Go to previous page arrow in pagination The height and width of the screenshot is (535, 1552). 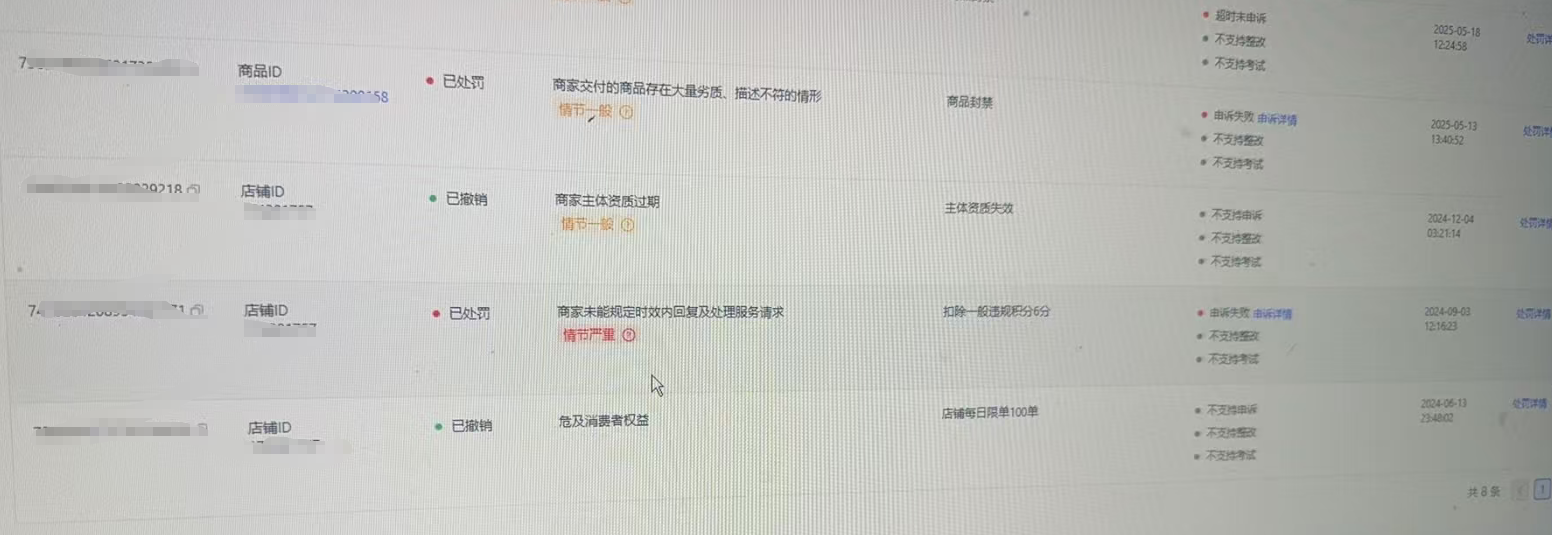[1520, 490]
